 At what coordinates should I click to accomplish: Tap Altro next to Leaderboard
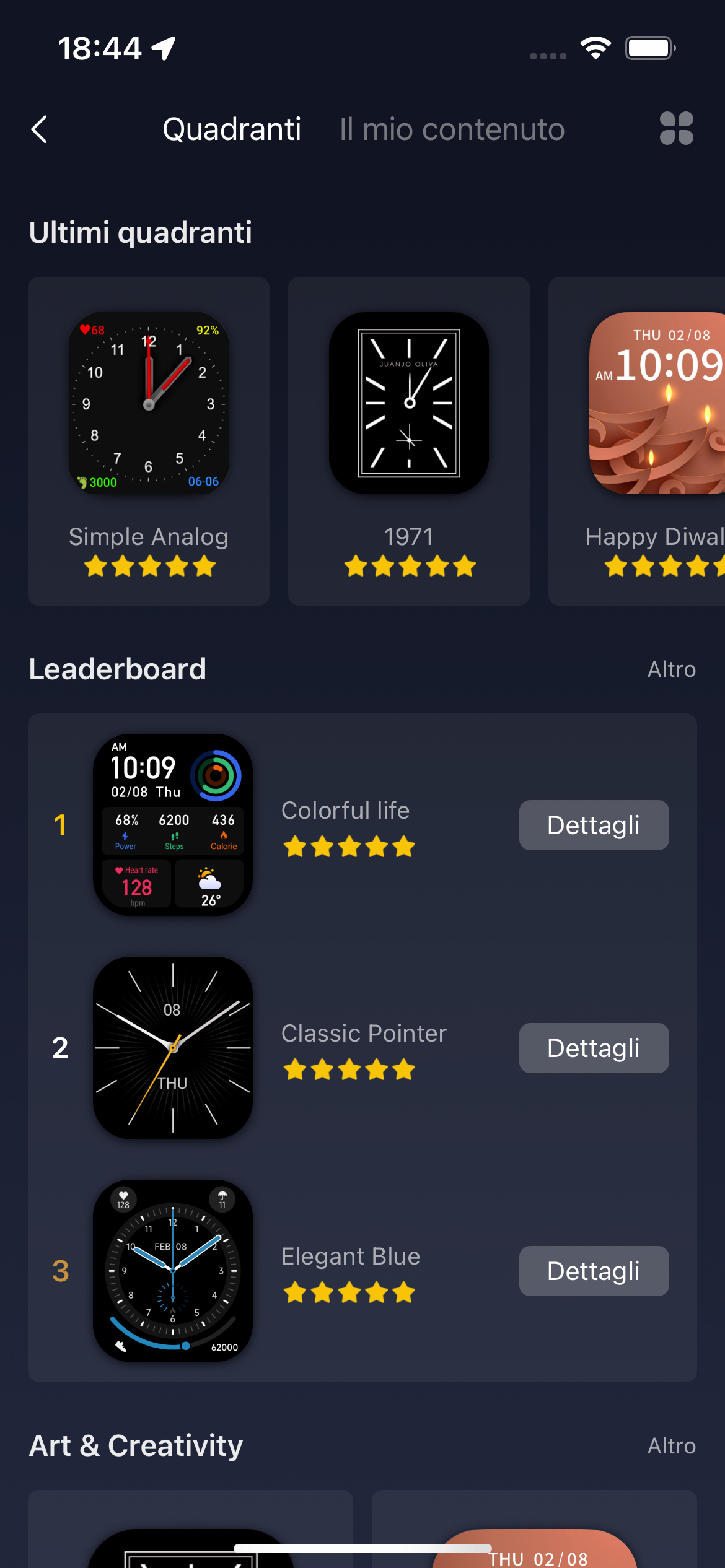click(671, 669)
